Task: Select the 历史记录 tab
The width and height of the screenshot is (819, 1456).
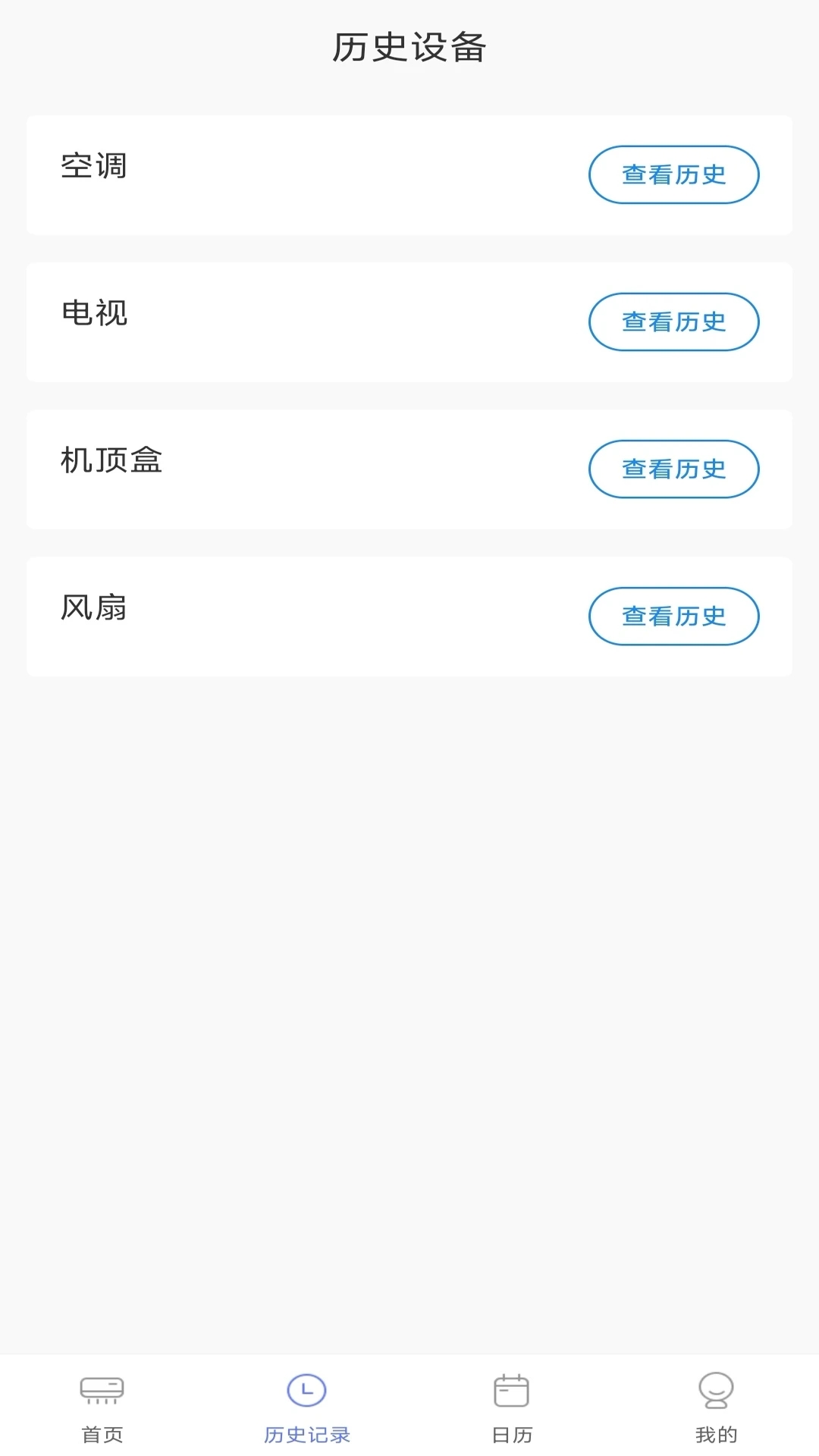Action: [307, 1407]
